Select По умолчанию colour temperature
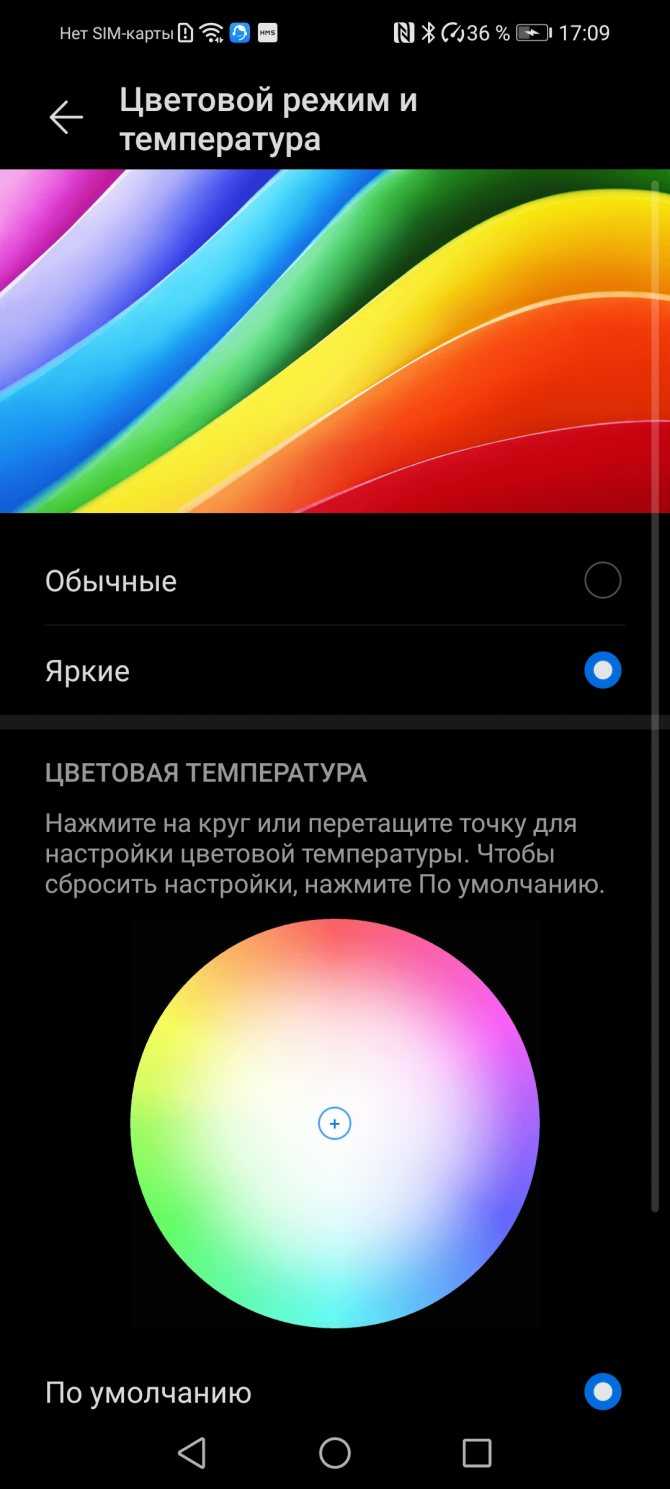Screen dimensions: 670x1489 coord(602,1392)
